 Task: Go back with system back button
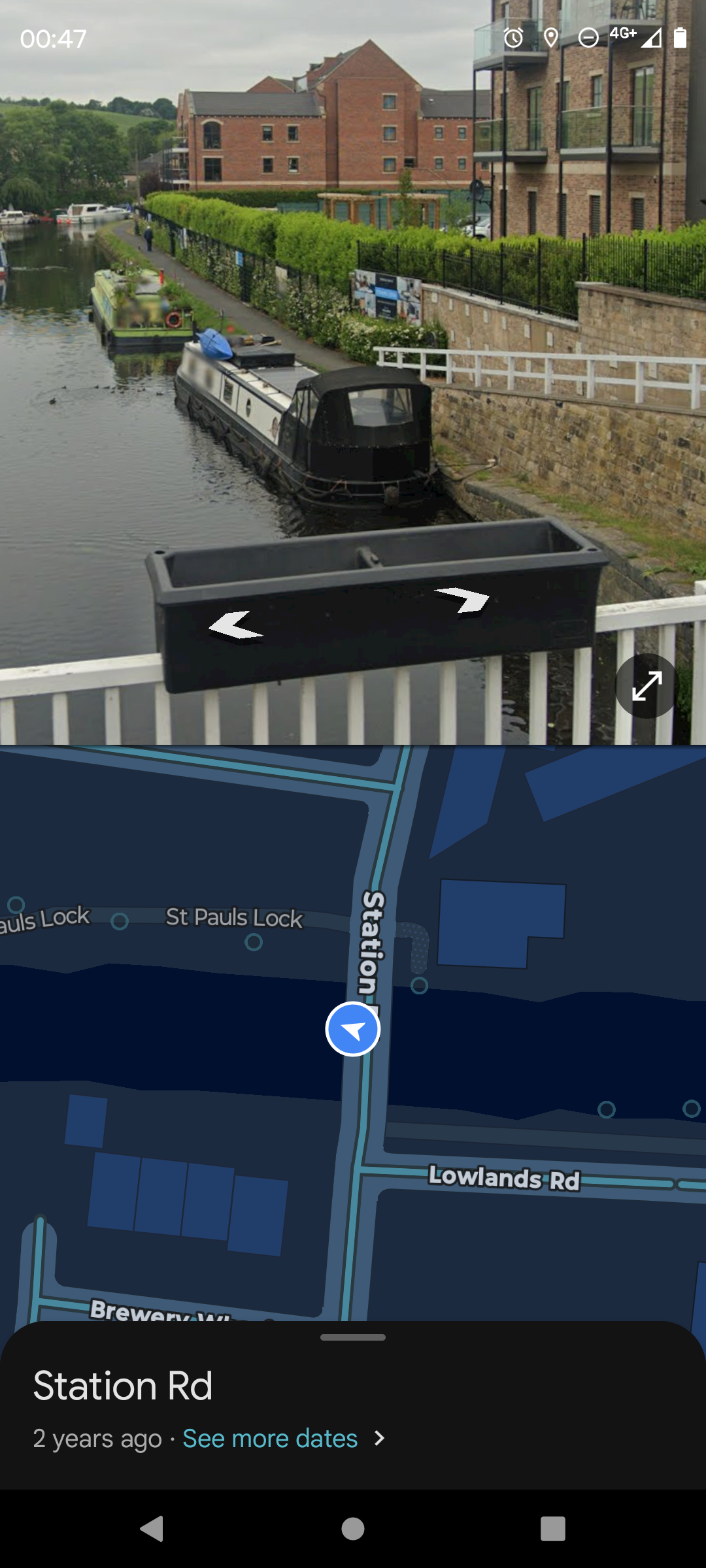152,1529
